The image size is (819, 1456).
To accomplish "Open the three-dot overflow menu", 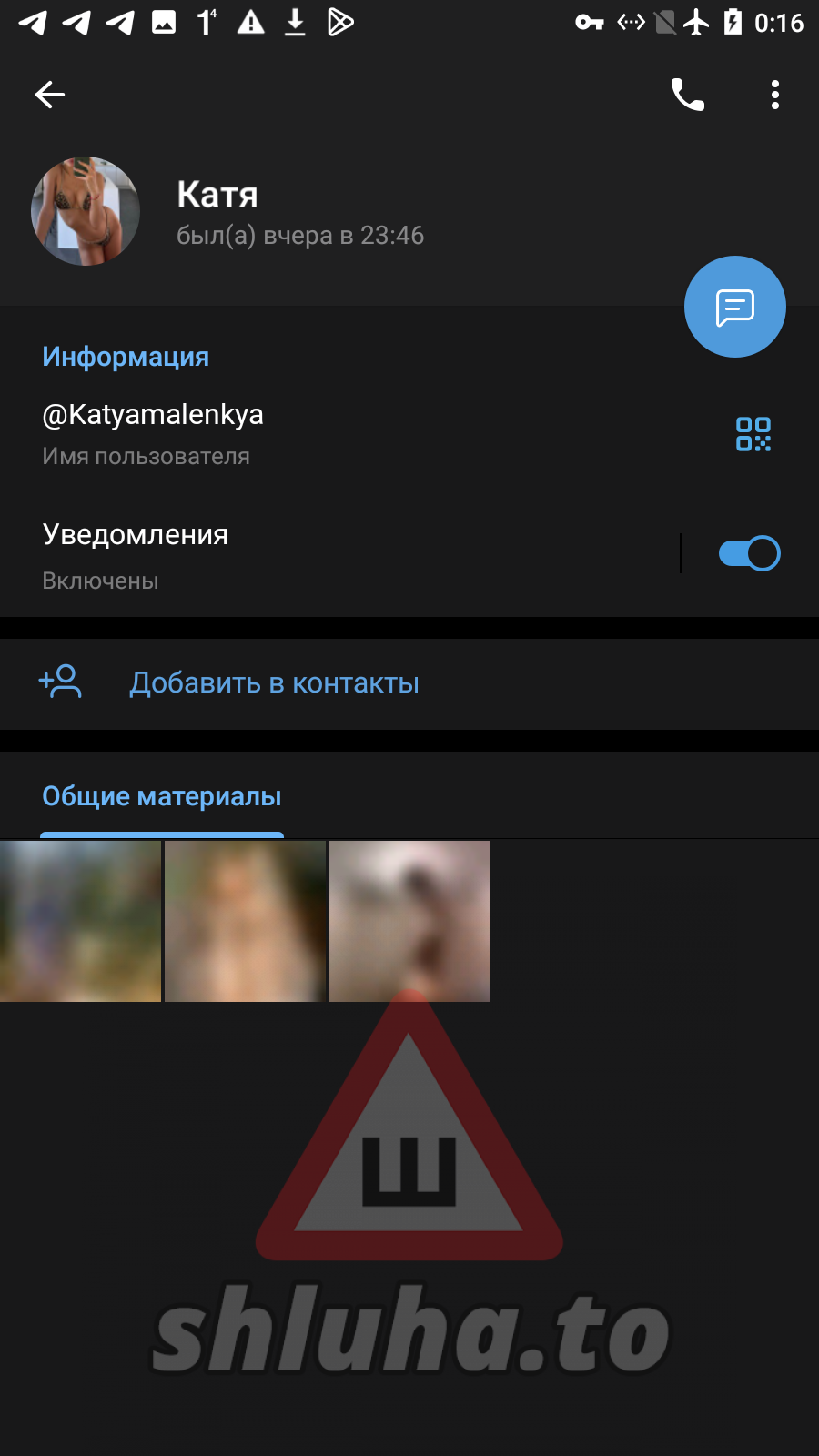I will click(775, 95).
